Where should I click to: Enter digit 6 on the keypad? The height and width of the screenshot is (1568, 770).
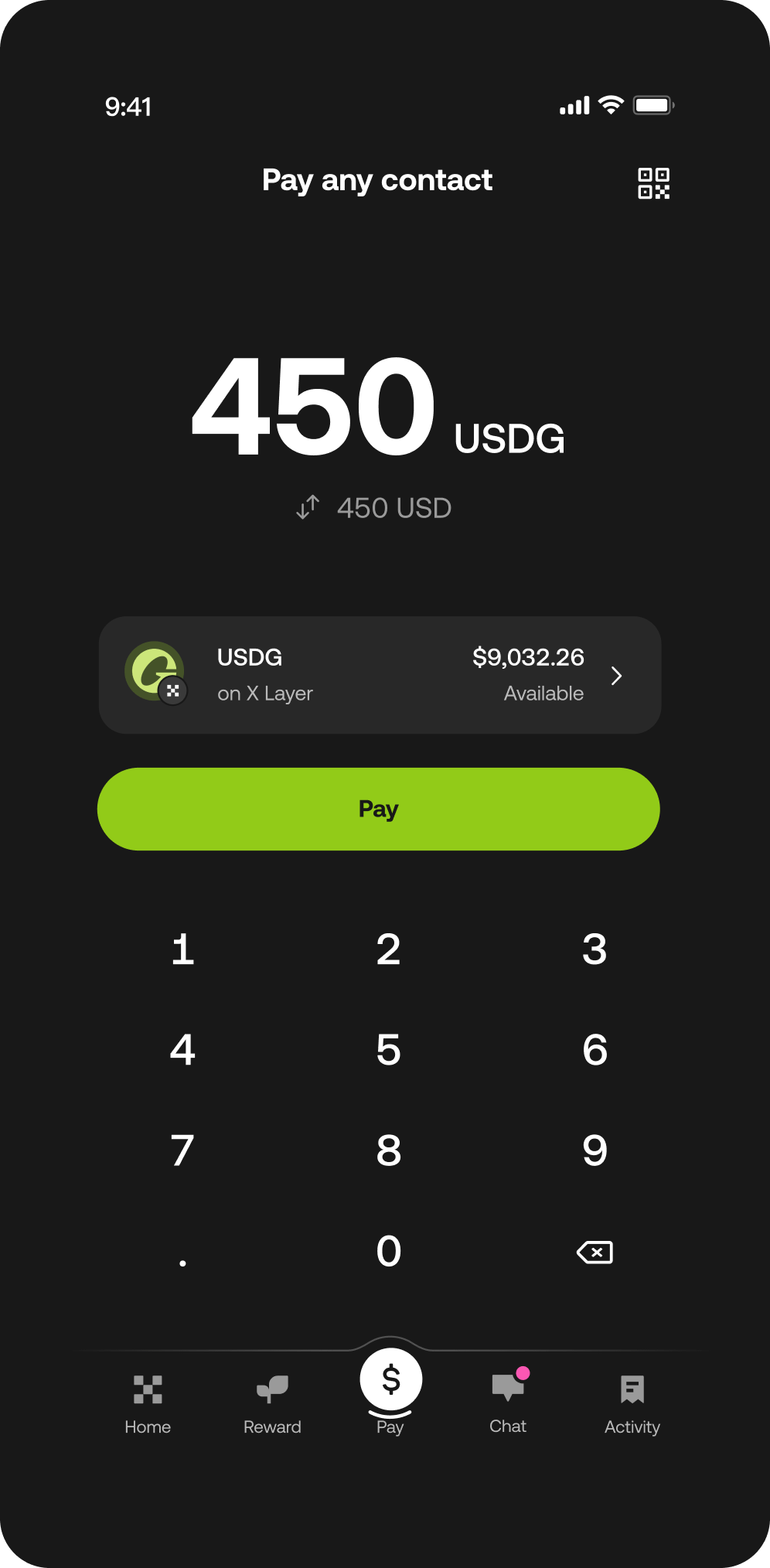tap(595, 1050)
